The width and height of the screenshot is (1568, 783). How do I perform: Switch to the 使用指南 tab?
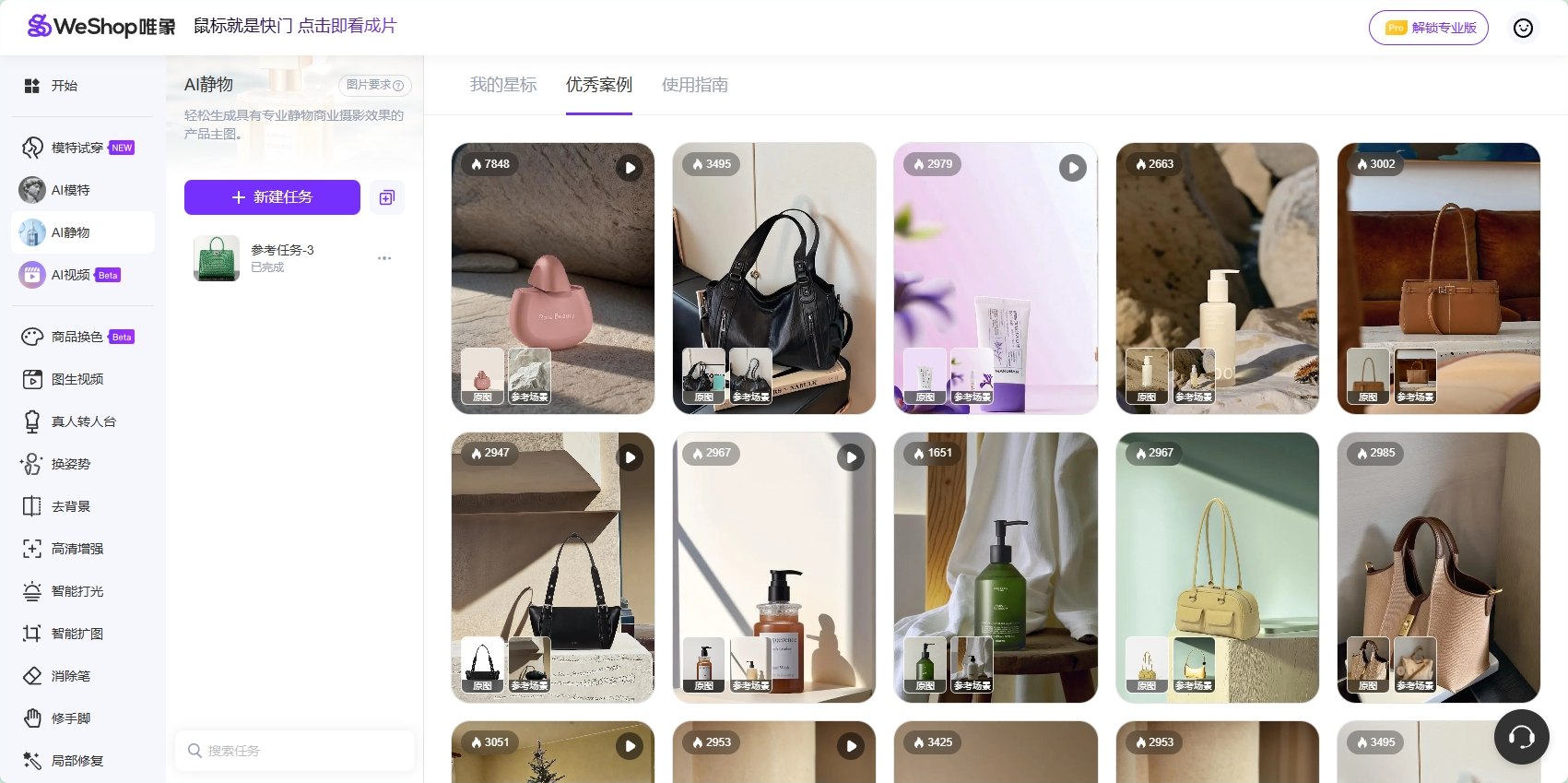(x=694, y=85)
